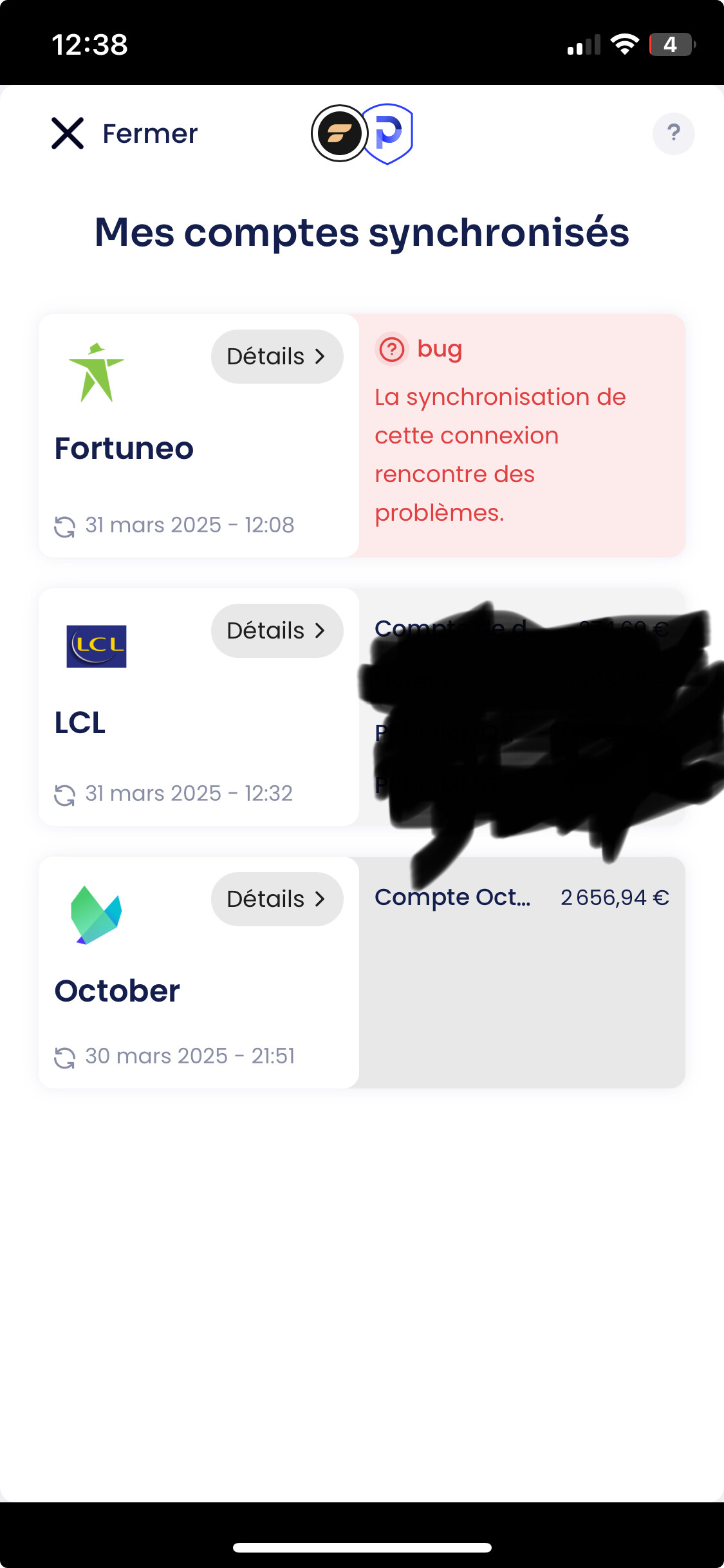The width and height of the screenshot is (724, 1568).
Task: Select the Compte October account row
Action: click(522, 897)
